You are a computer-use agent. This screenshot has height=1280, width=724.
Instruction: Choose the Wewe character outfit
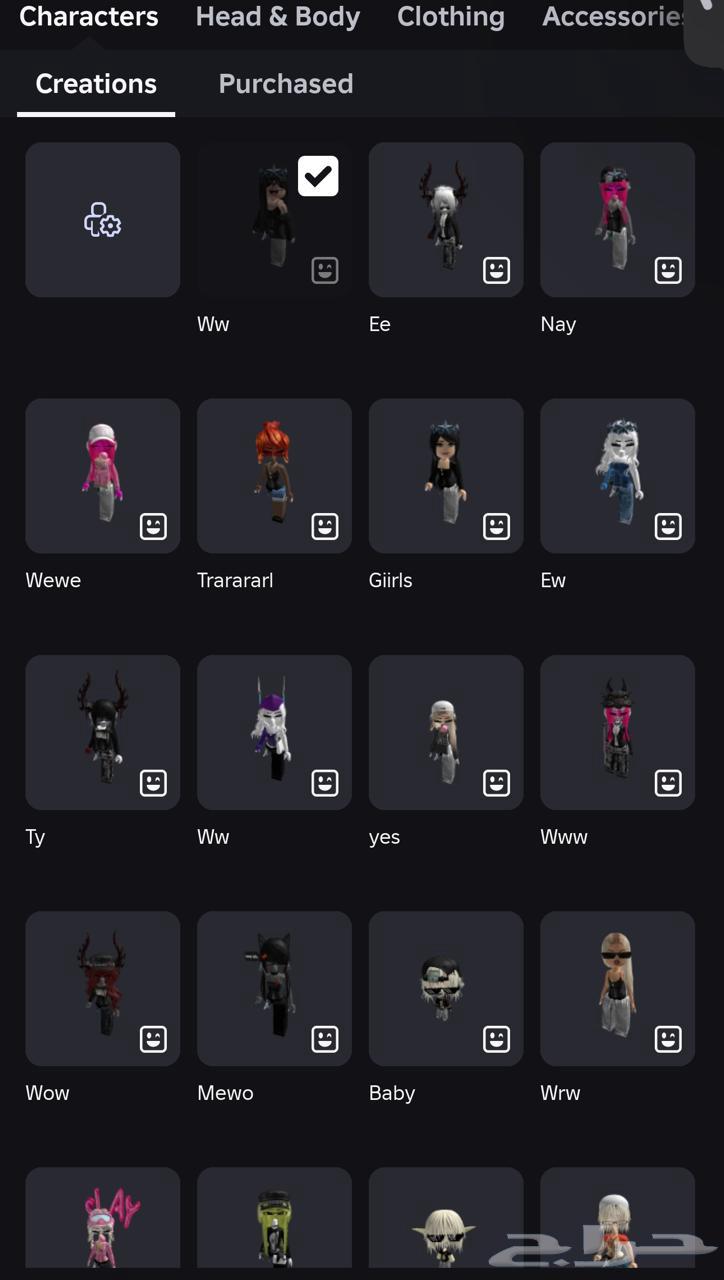tap(103, 476)
